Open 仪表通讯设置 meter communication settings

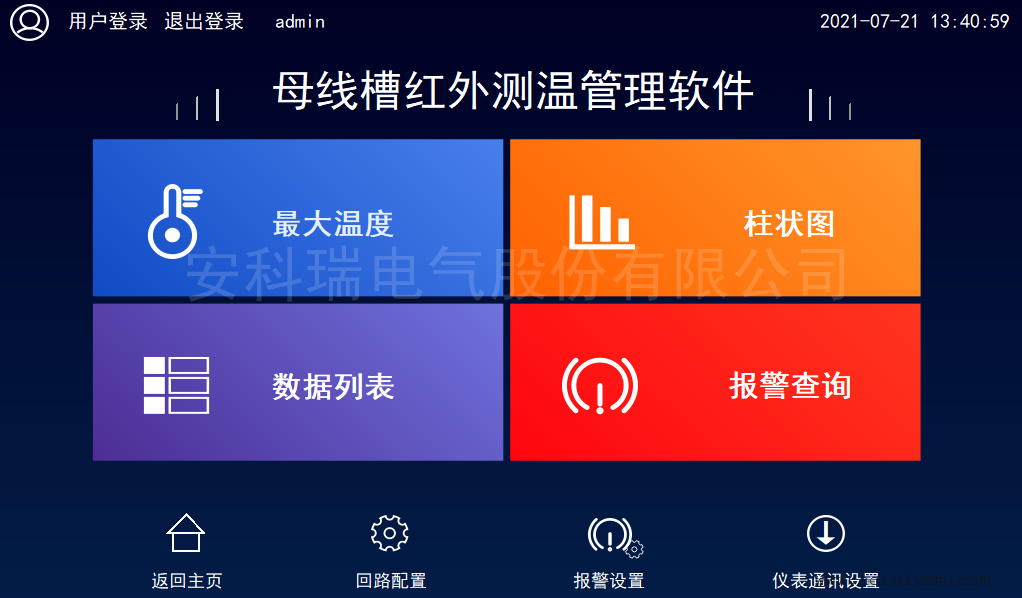pos(825,550)
